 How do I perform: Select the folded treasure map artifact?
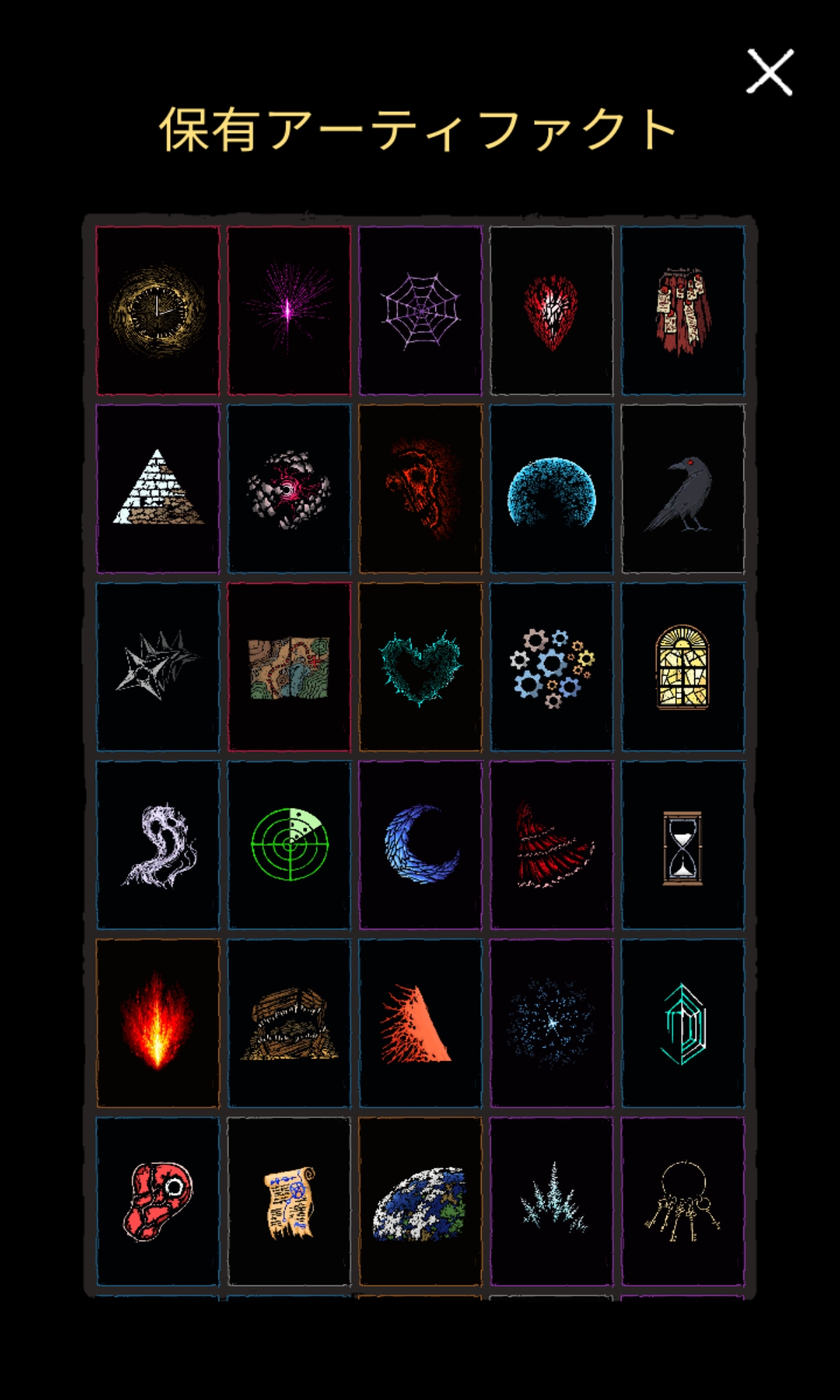pyautogui.click(x=289, y=667)
